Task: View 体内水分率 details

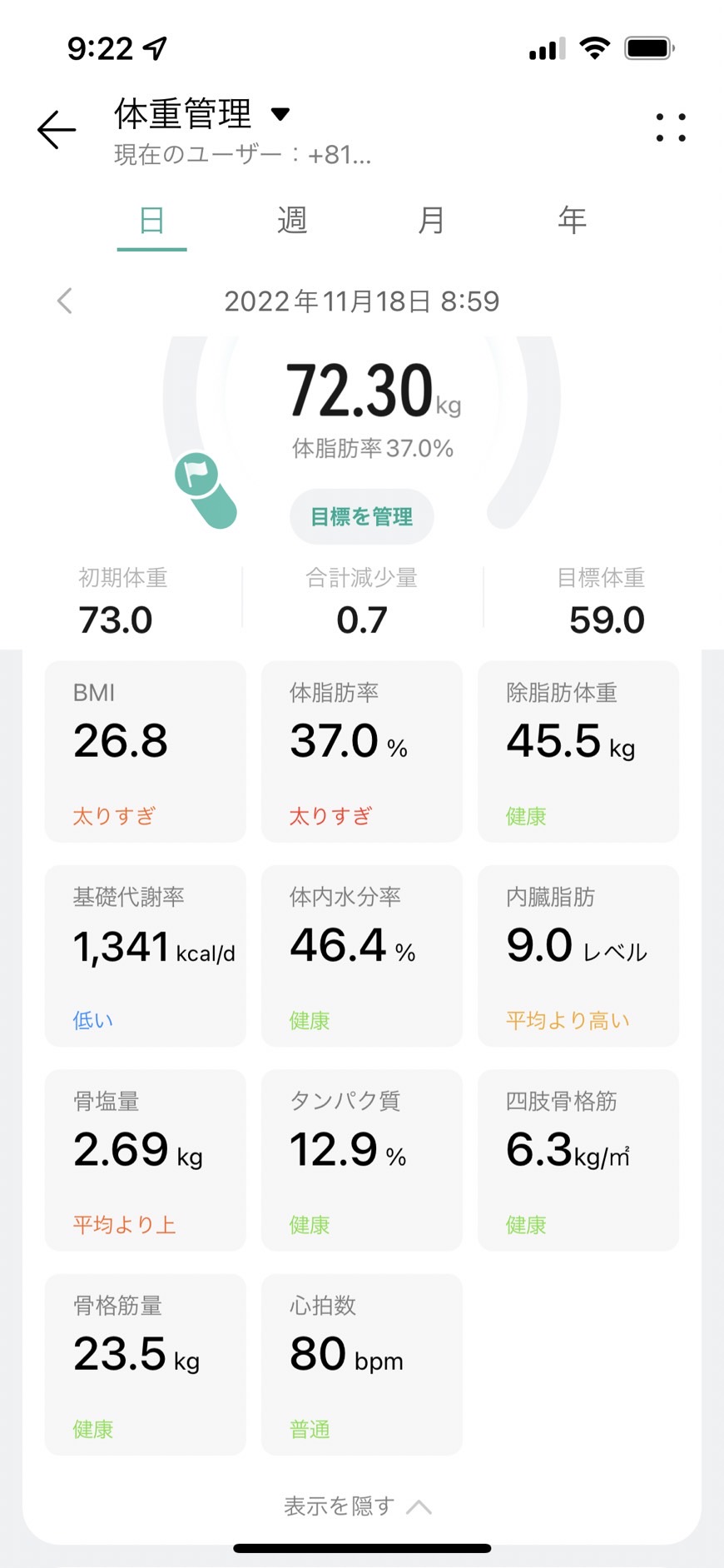Action: pyautogui.click(x=362, y=956)
